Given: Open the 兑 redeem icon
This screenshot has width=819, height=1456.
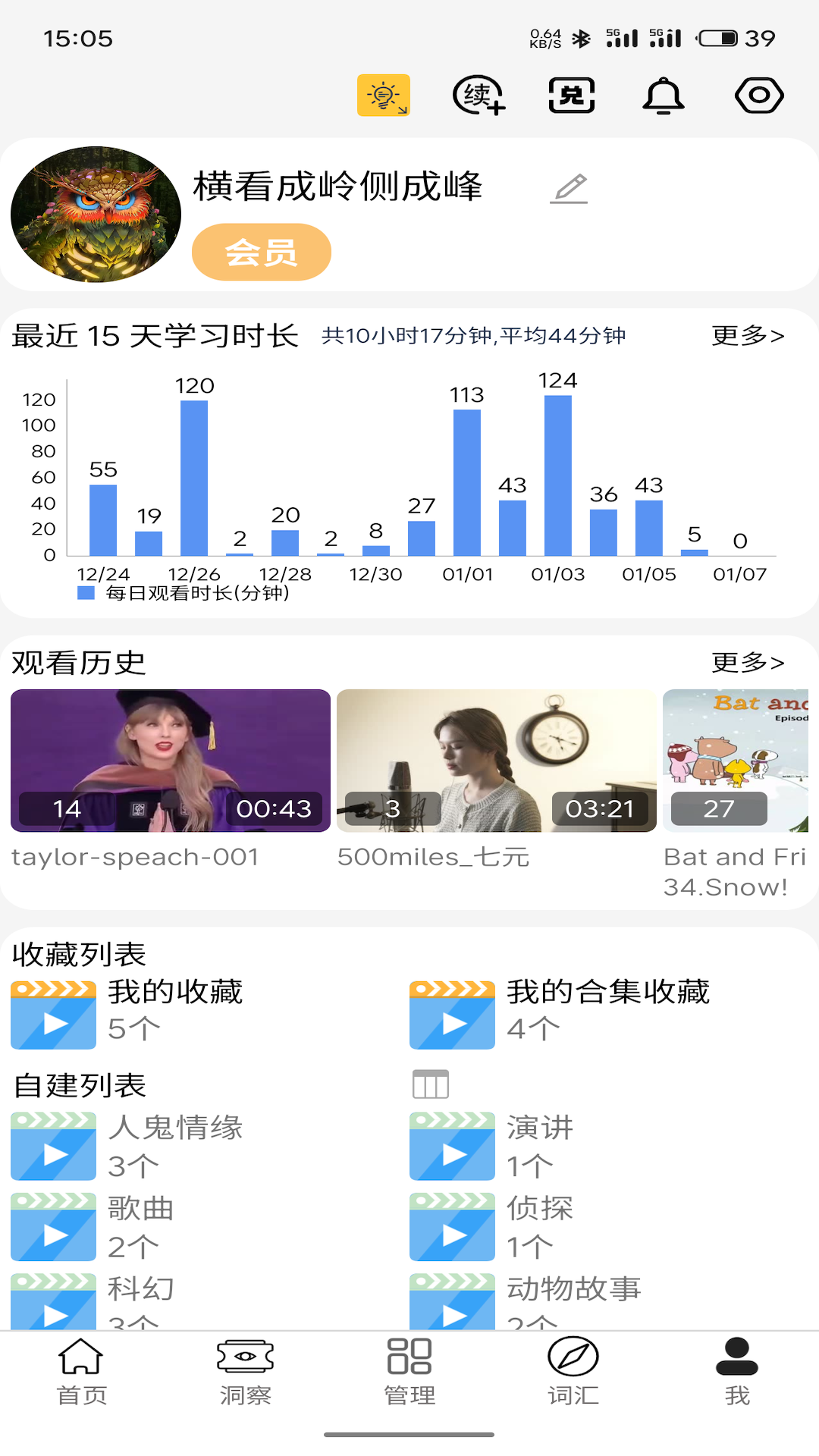Looking at the screenshot, I should [571, 96].
